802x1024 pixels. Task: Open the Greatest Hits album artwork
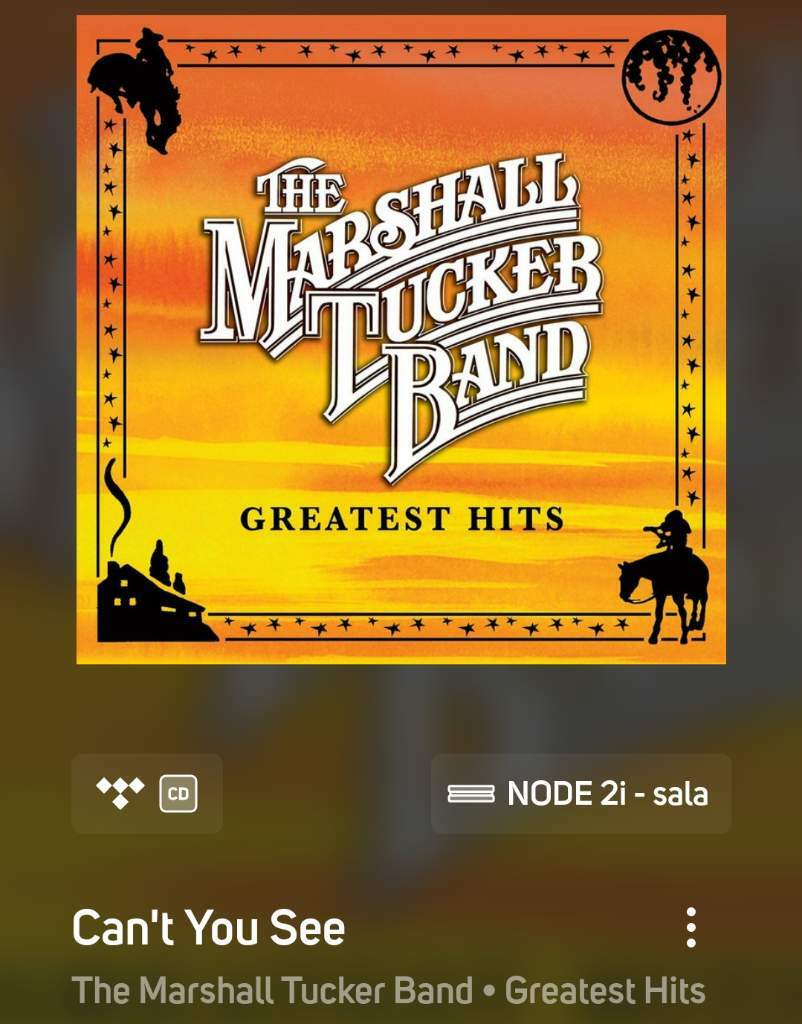(x=401, y=340)
